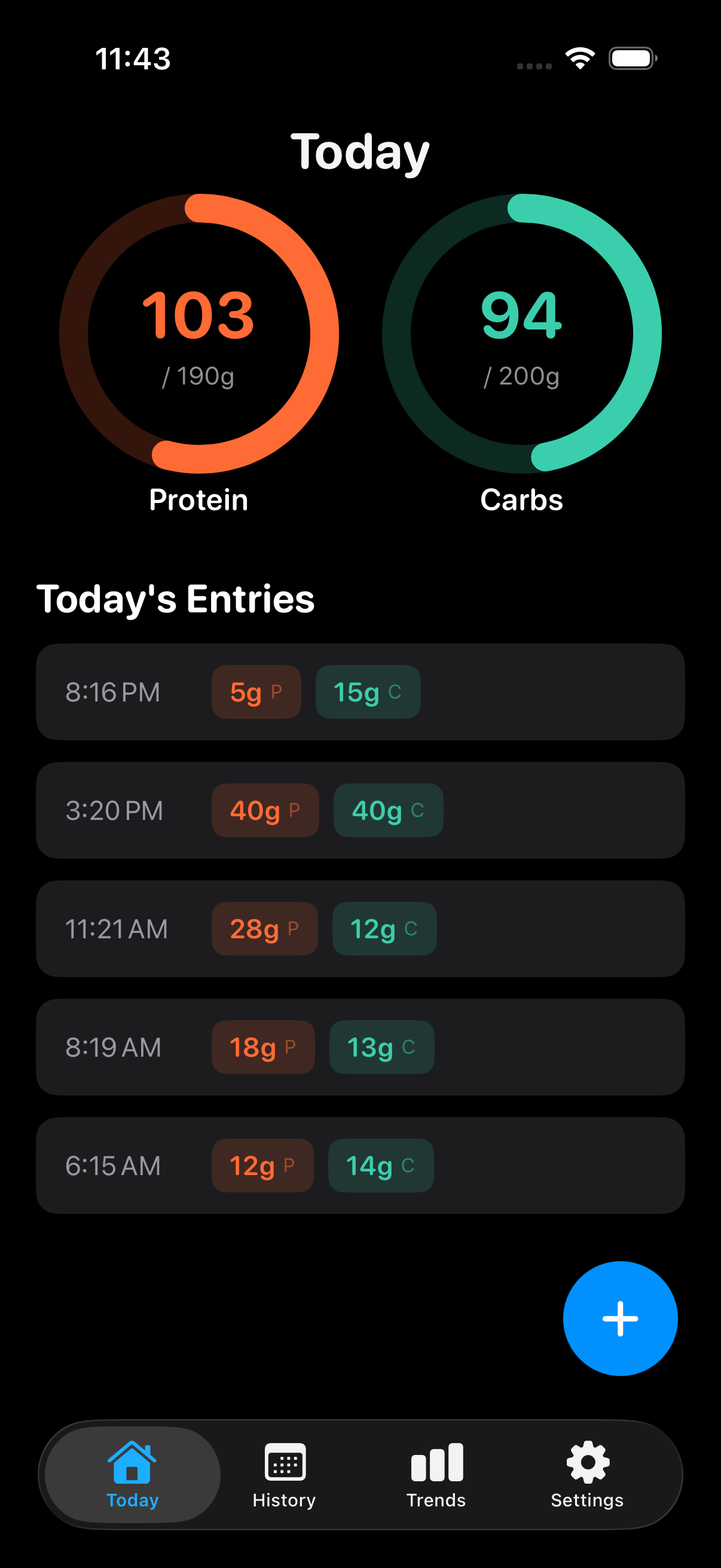This screenshot has width=721, height=1568.
Task: Tap the 5g protein badge on 8:16 PM entry
Action: point(255,691)
